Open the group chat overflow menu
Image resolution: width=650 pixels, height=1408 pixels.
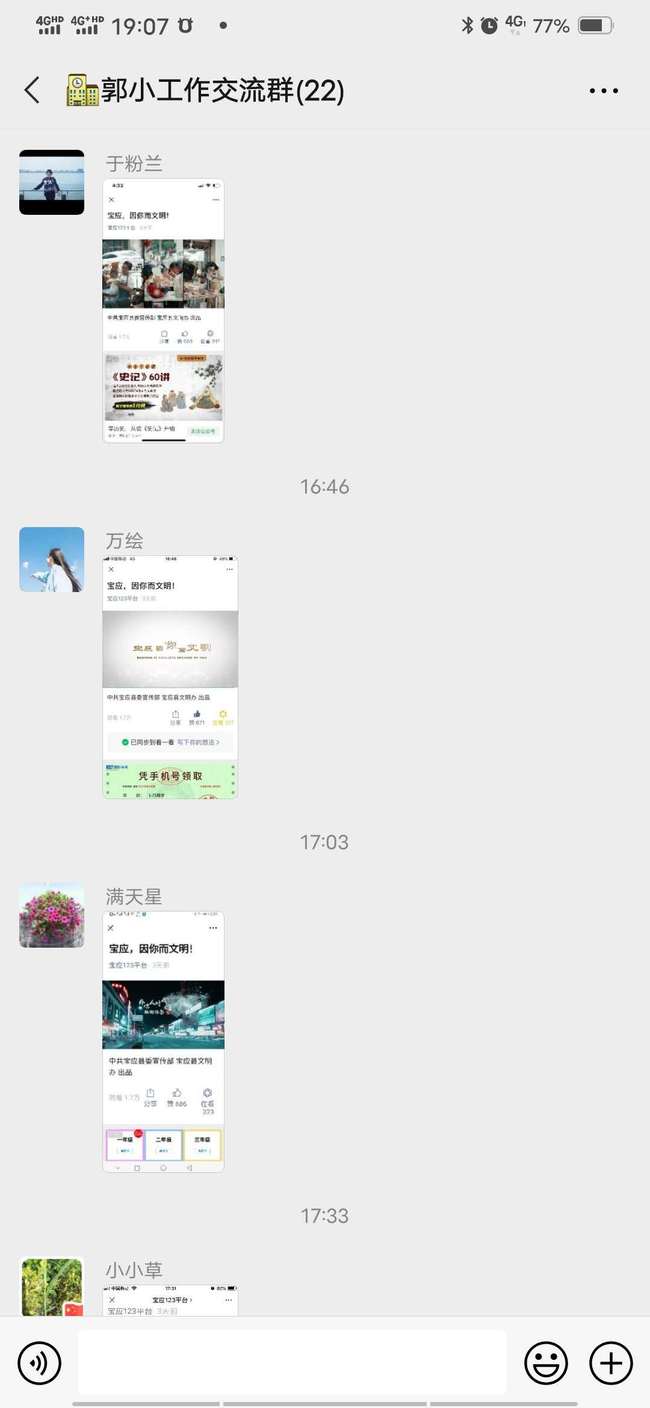click(604, 91)
